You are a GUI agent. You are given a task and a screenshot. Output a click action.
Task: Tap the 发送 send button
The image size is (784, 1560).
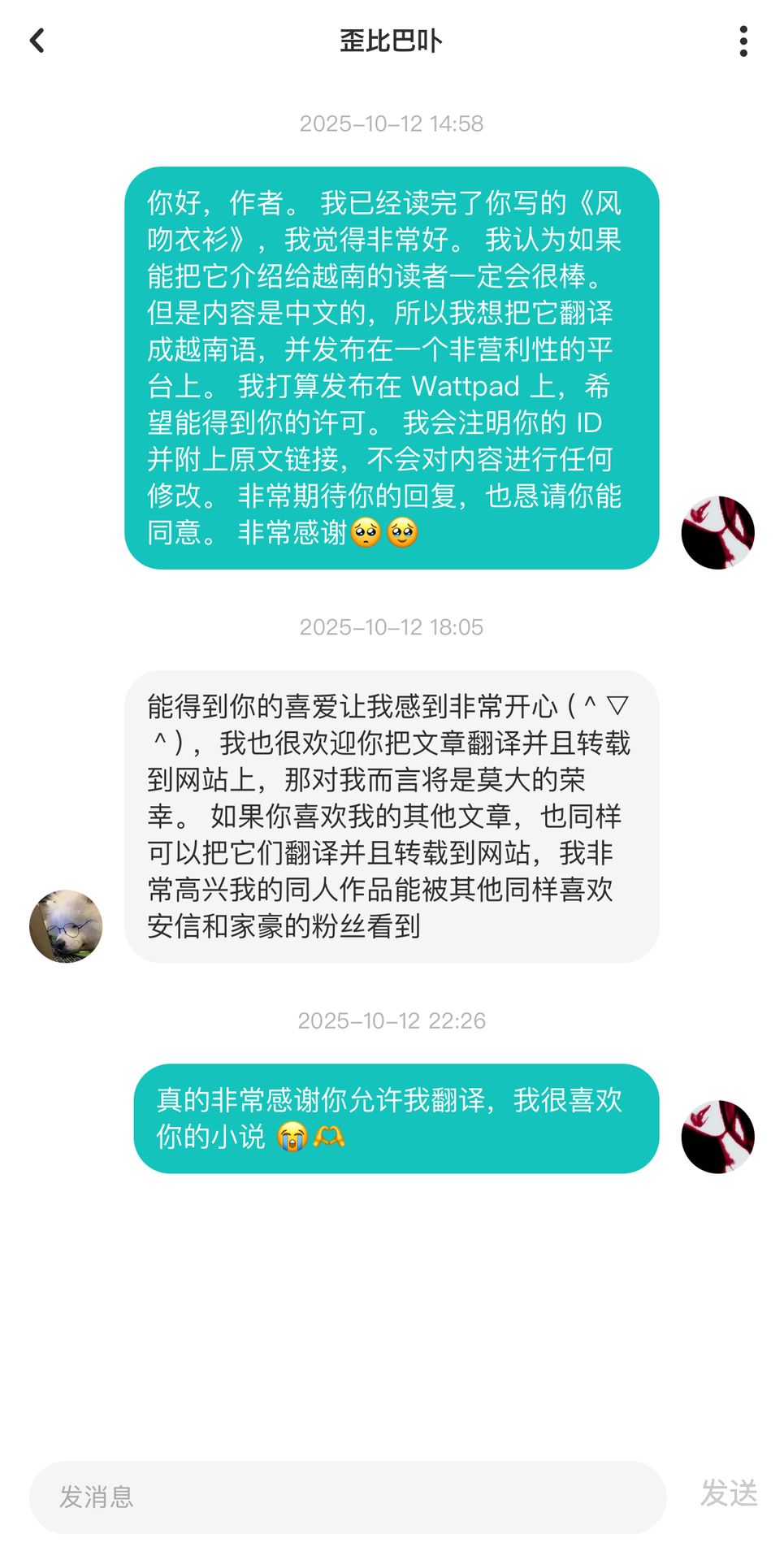tap(729, 1493)
